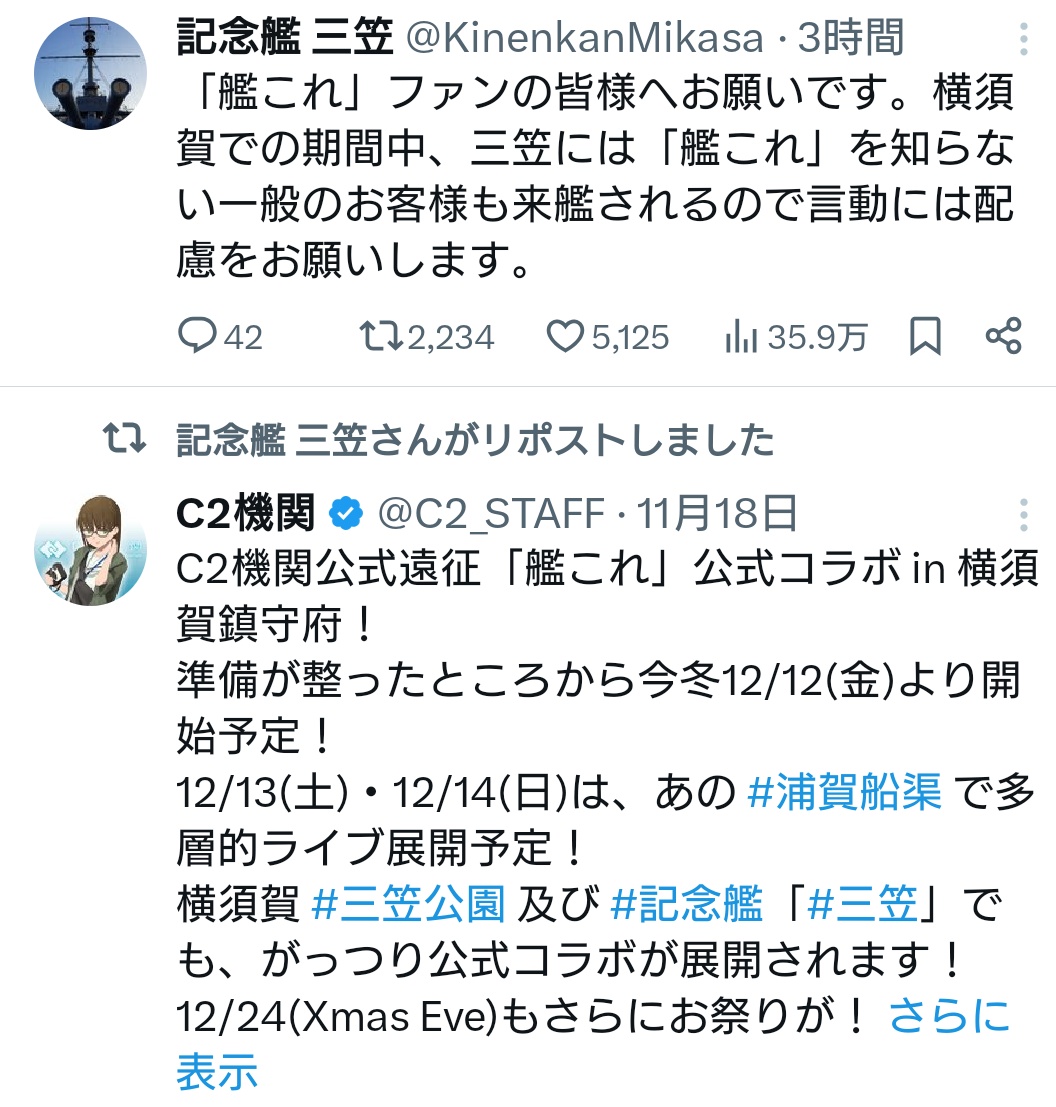Open overflow menu on 記念艦 三笠's post
Viewport: 1056px width, 1107px height.
pyautogui.click(x=1023, y=40)
